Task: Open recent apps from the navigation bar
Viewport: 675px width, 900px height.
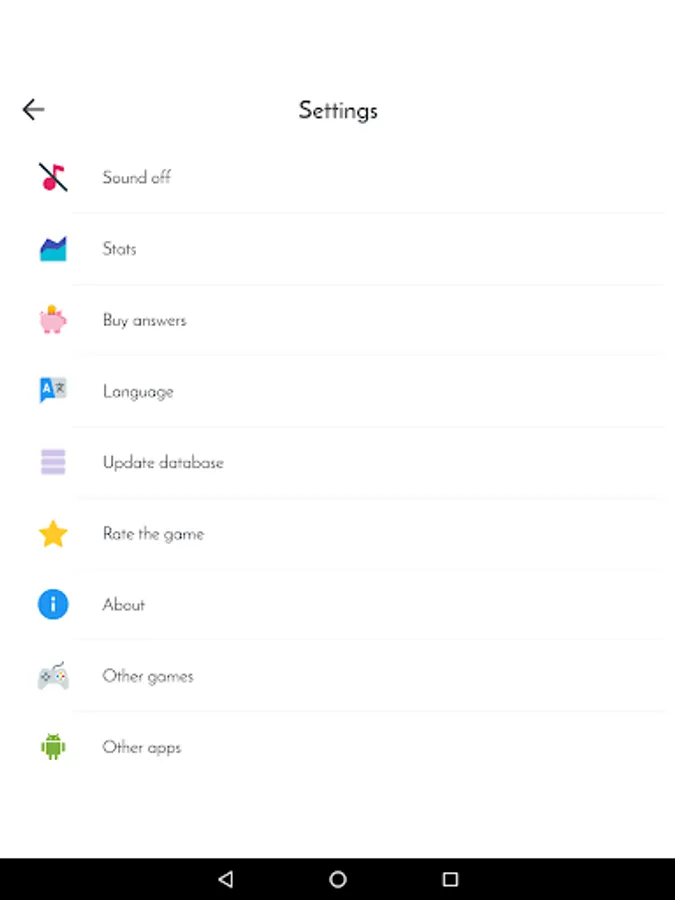Action: point(450,879)
